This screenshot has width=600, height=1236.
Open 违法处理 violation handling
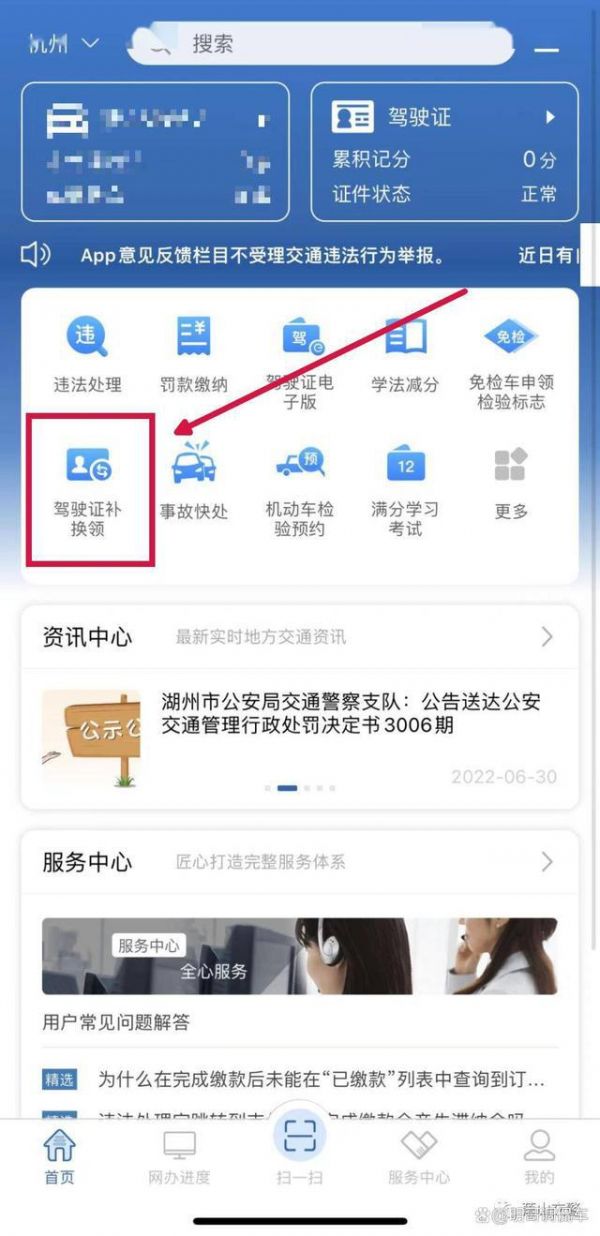87,355
